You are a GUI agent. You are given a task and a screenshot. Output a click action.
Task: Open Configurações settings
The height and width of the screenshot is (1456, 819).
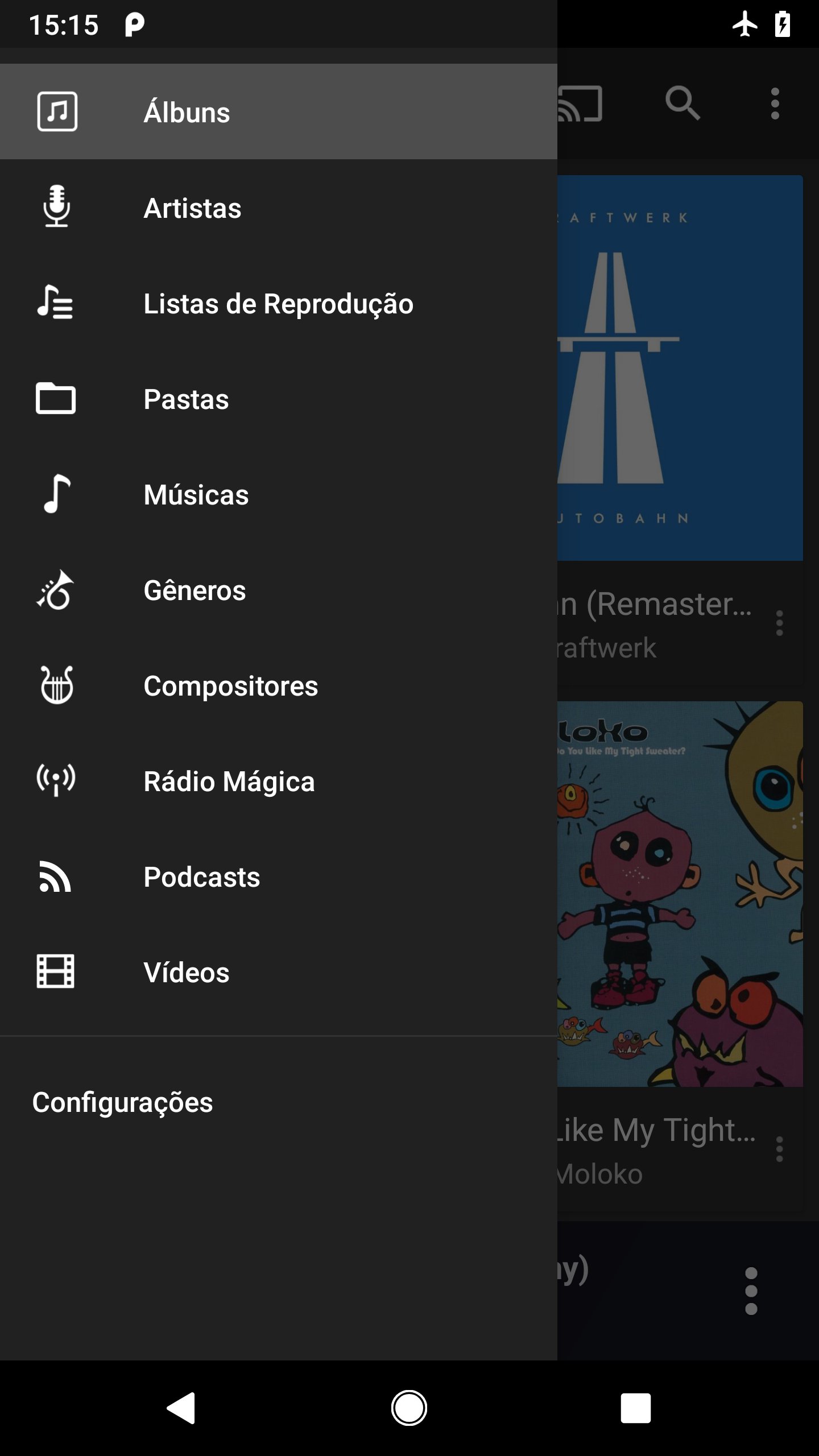[123, 1102]
